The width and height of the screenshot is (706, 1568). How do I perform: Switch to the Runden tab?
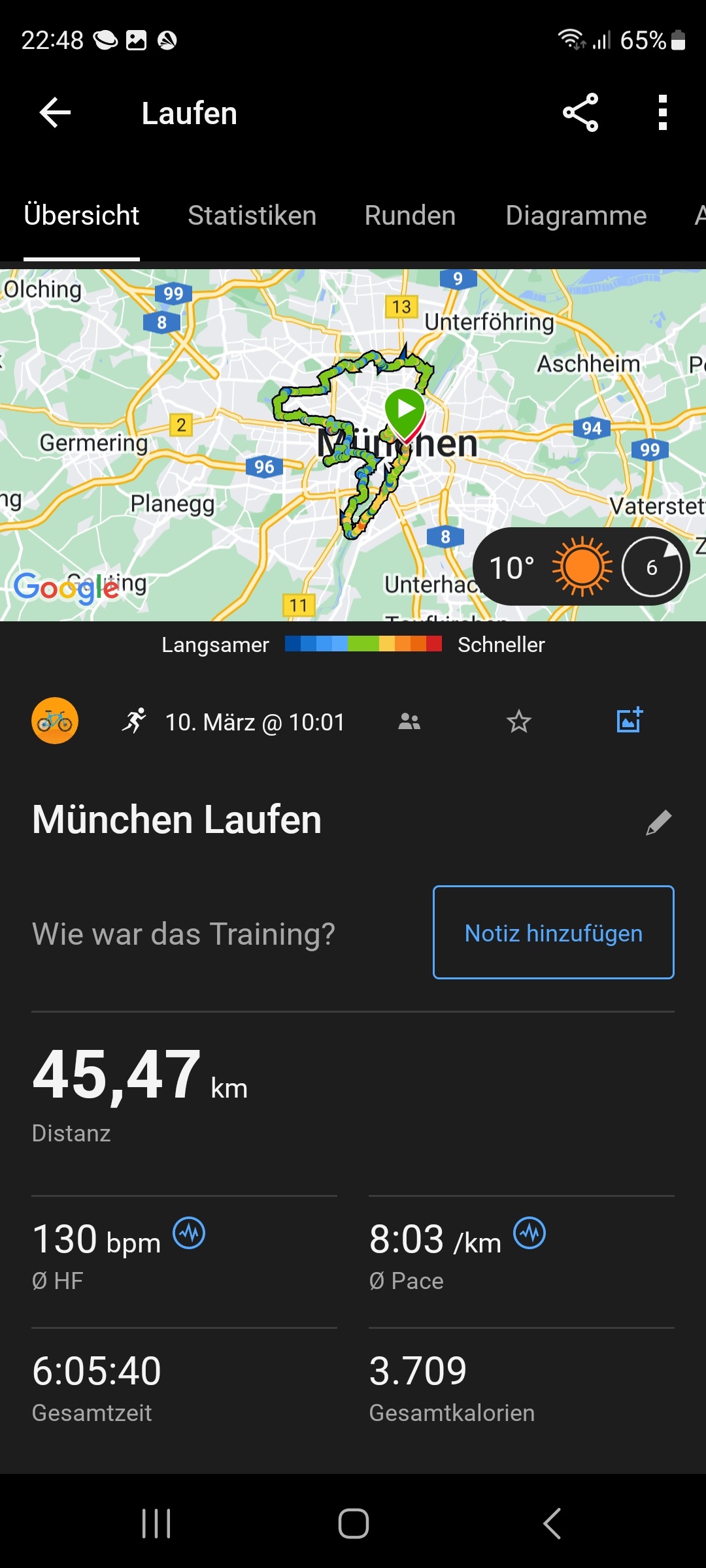(410, 216)
